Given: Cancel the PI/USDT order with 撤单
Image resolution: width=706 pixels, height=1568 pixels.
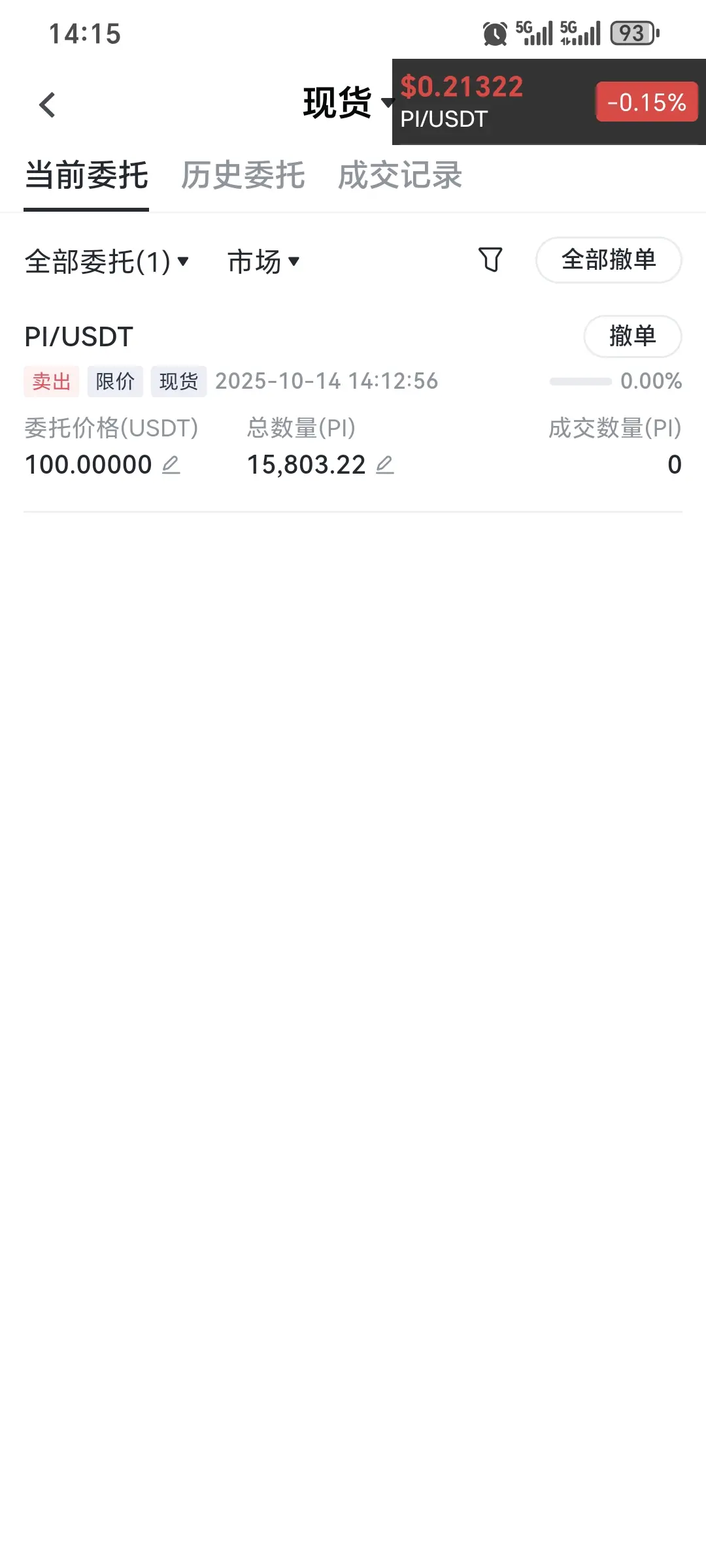Looking at the screenshot, I should tap(632, 336).
